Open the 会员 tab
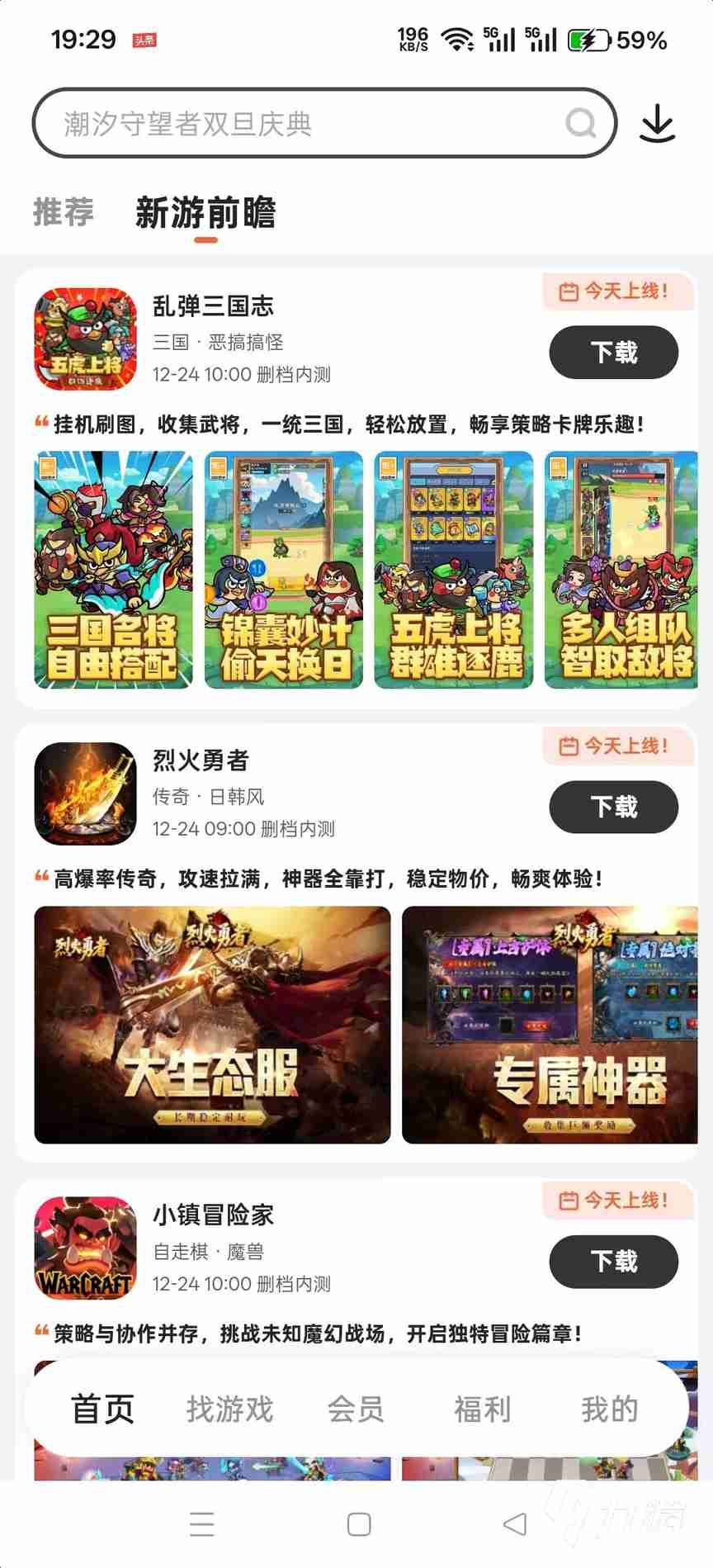Viewport: 713px width, 1568px height. point(356,1409)
